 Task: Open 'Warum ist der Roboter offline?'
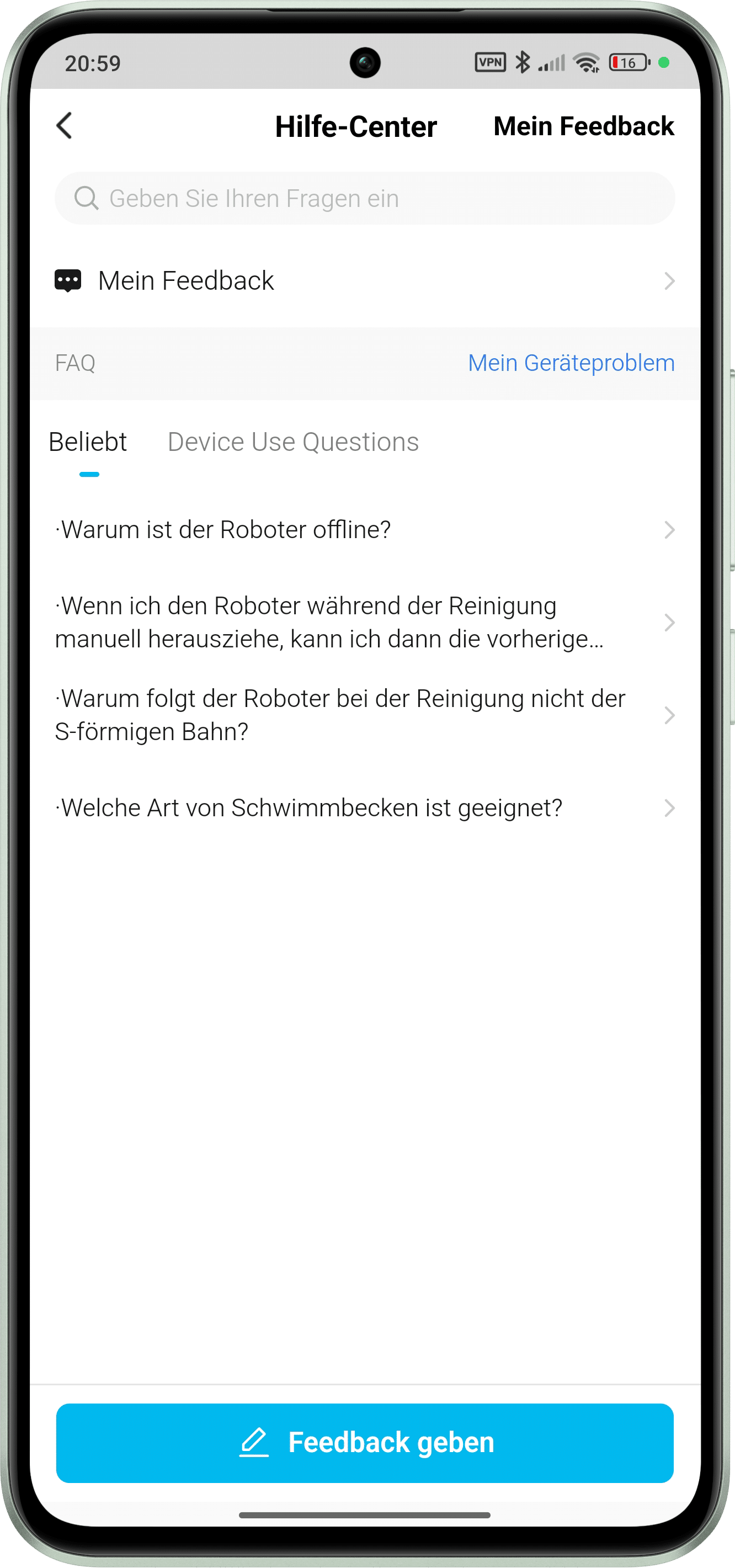pyautogui.click(x=365, y=529)
